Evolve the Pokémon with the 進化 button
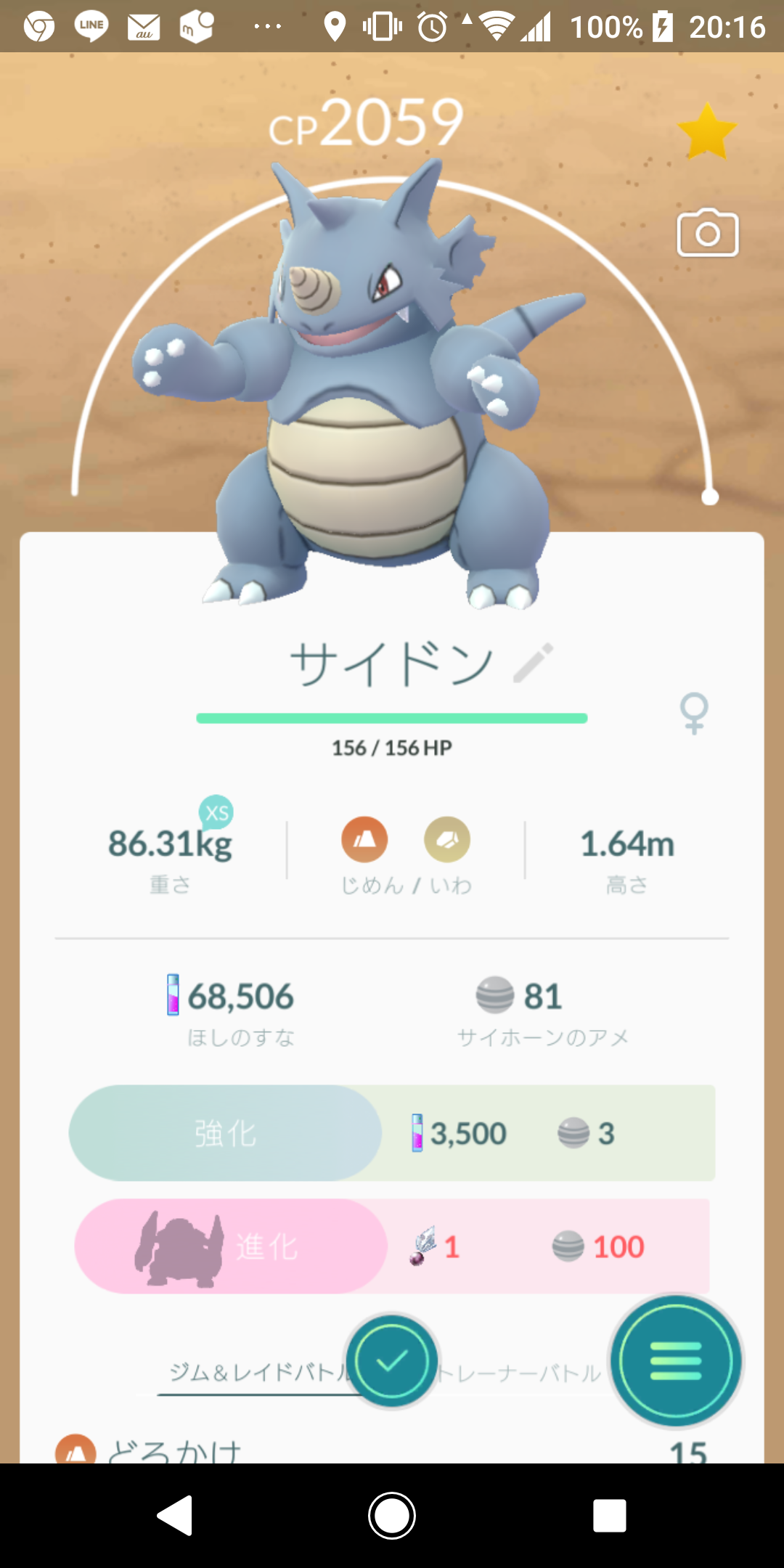Image resolution: width=784 pixels, height=1568 pixels. click(x=231, y=1246)
